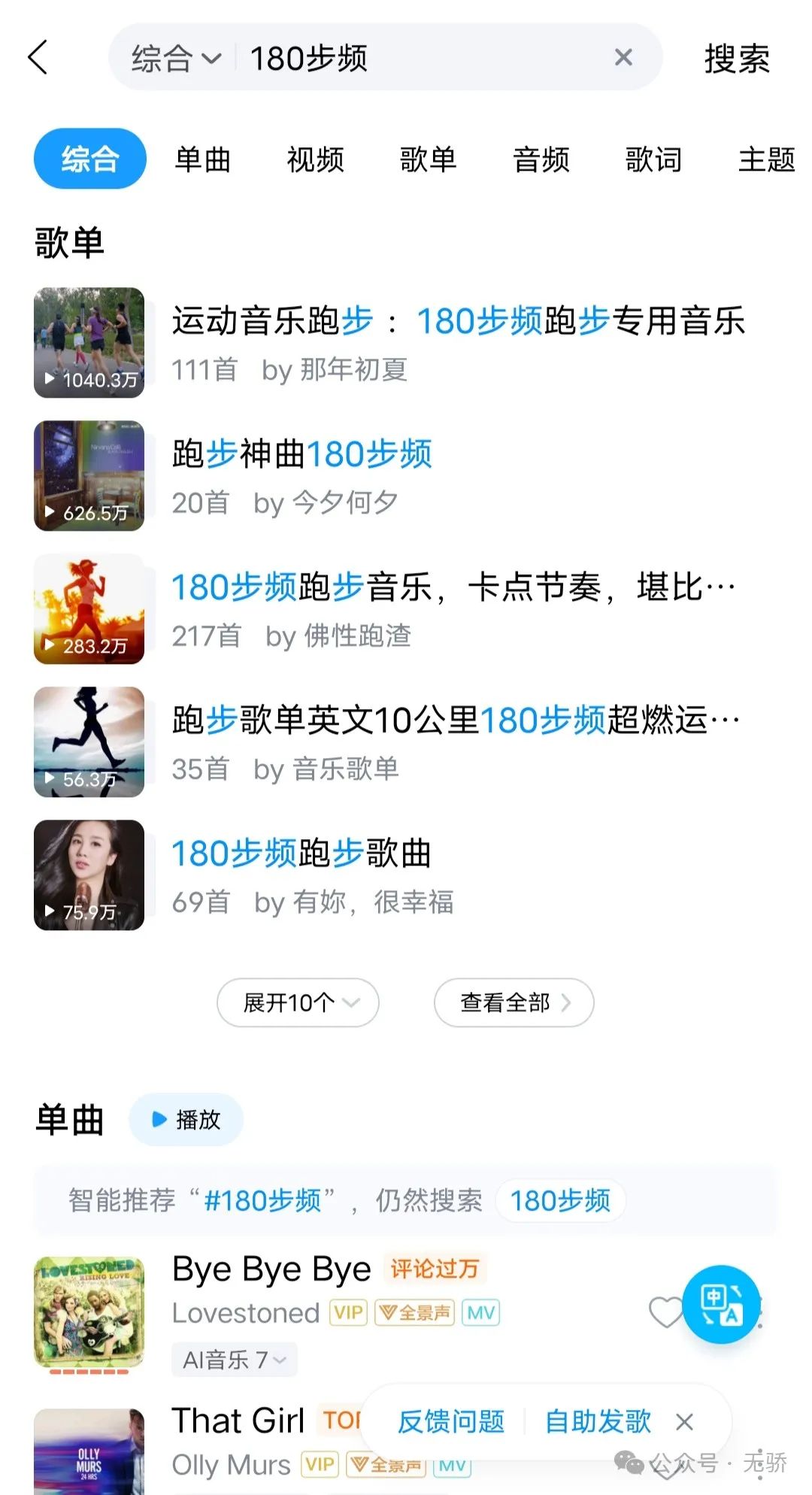Viewport: 812px width, 1495px height.
Task: Select the 音频 tab
Action: (541, 159)
